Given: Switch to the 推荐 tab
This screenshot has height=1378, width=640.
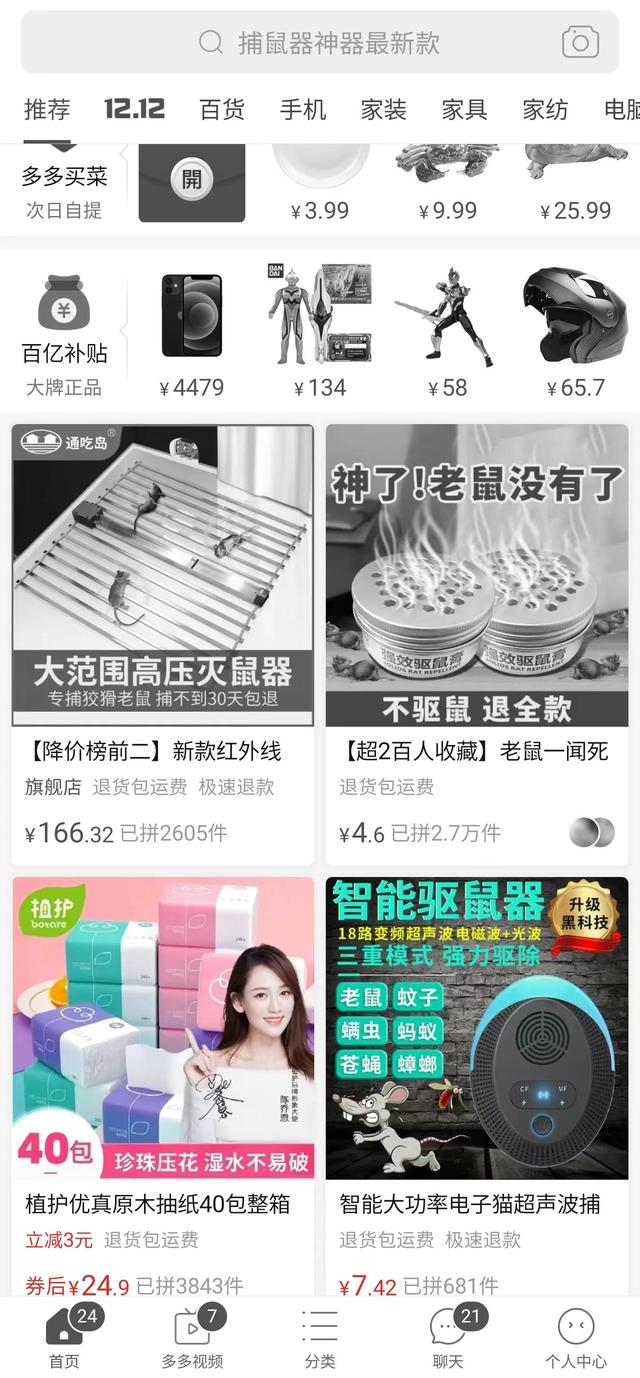Looking at the screenshot, I should pyautogui.click(x=47, y=109).
